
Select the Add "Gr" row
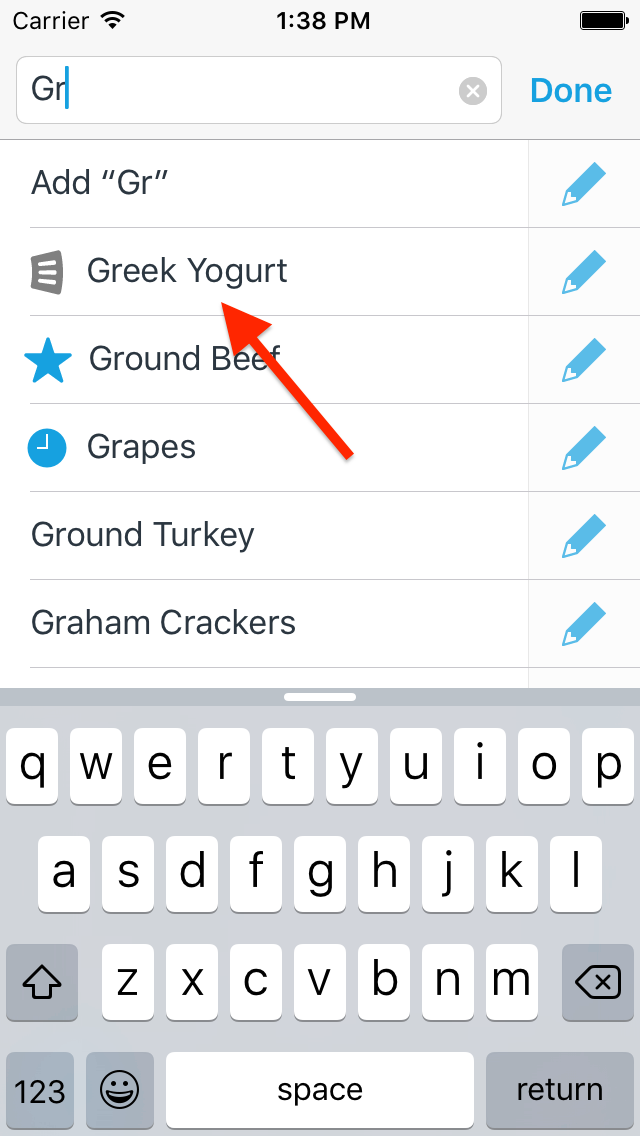pos(265,183)
